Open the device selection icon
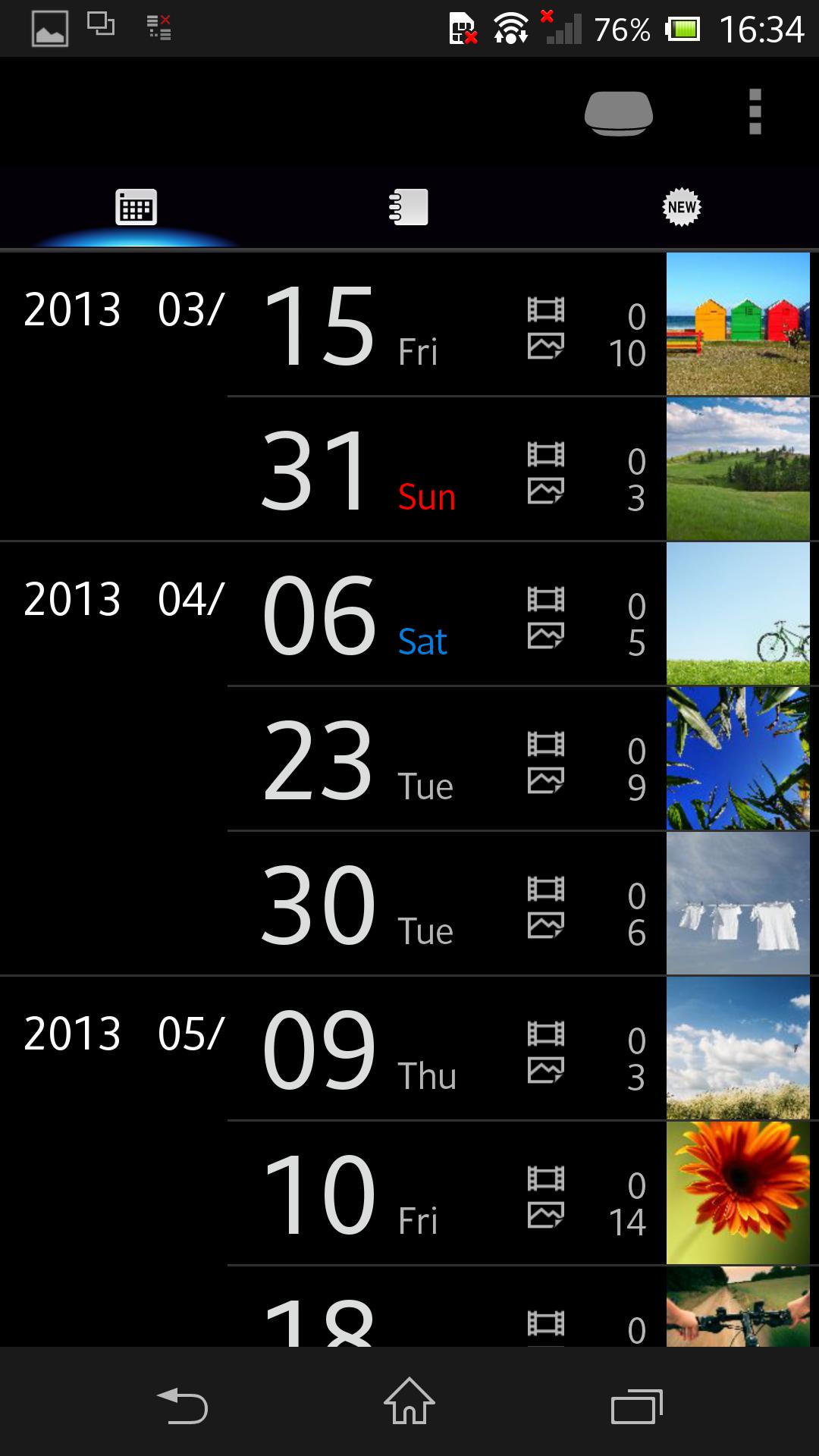 618,113
